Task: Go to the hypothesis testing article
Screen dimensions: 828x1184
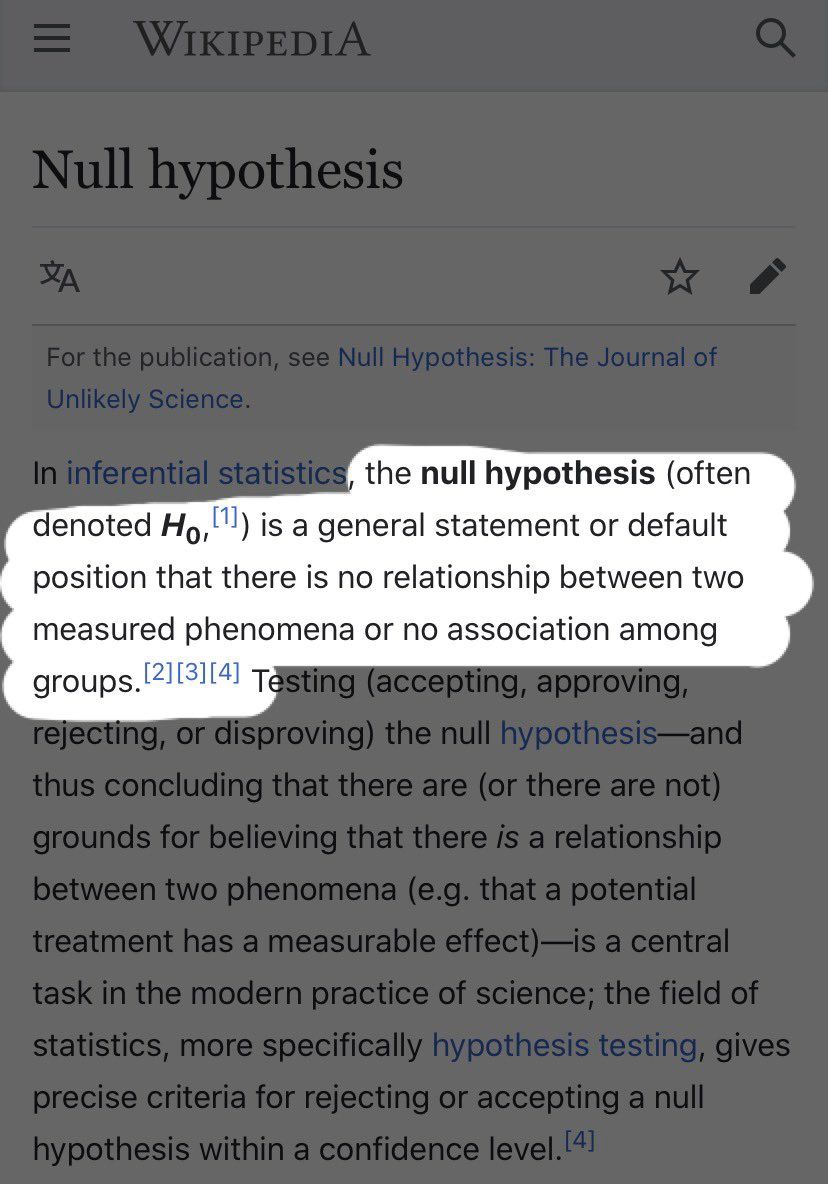Action: pyautogui.click(x=564, y=1045)
